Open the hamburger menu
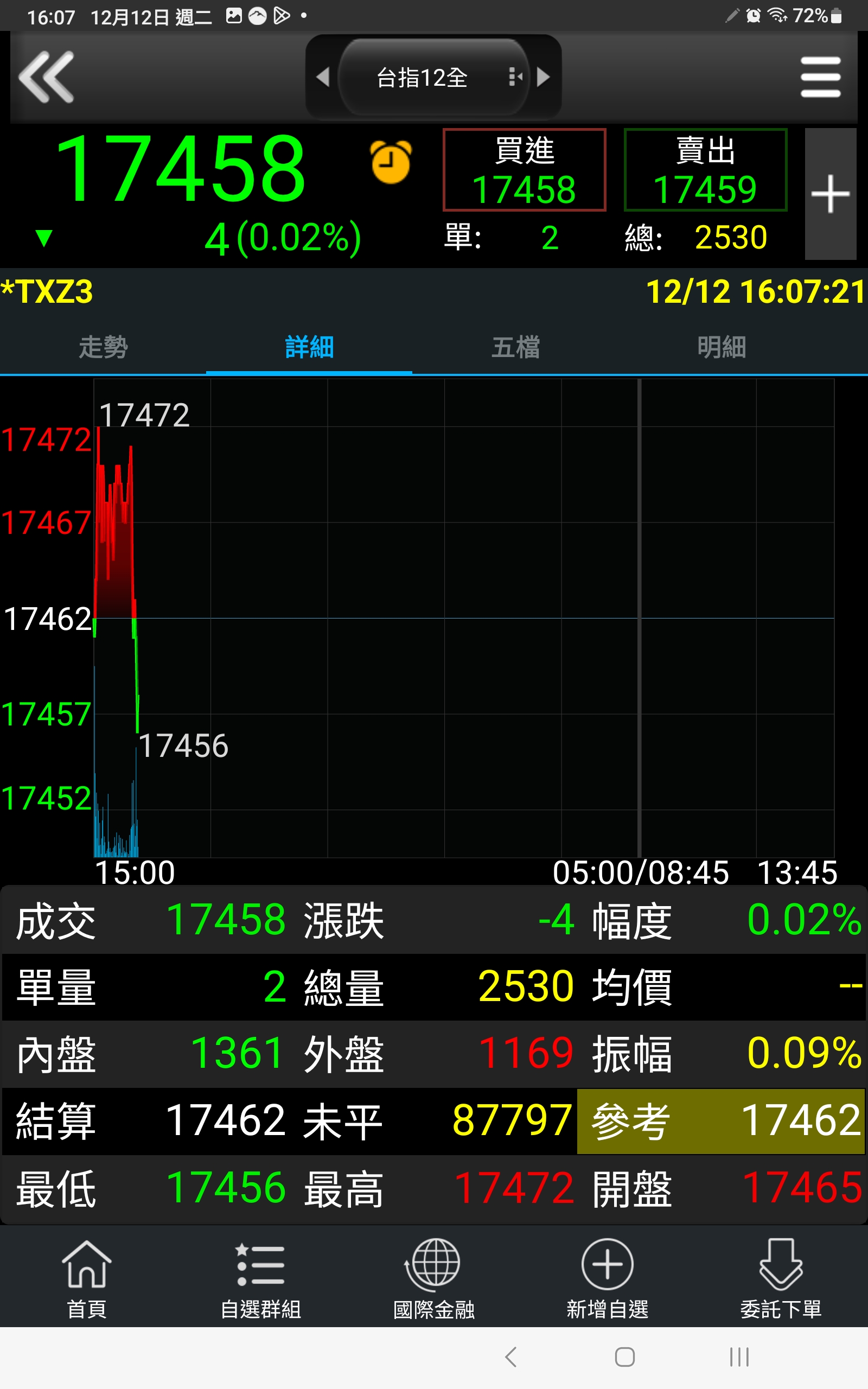The image size is (868, 1389). (820, 77)
